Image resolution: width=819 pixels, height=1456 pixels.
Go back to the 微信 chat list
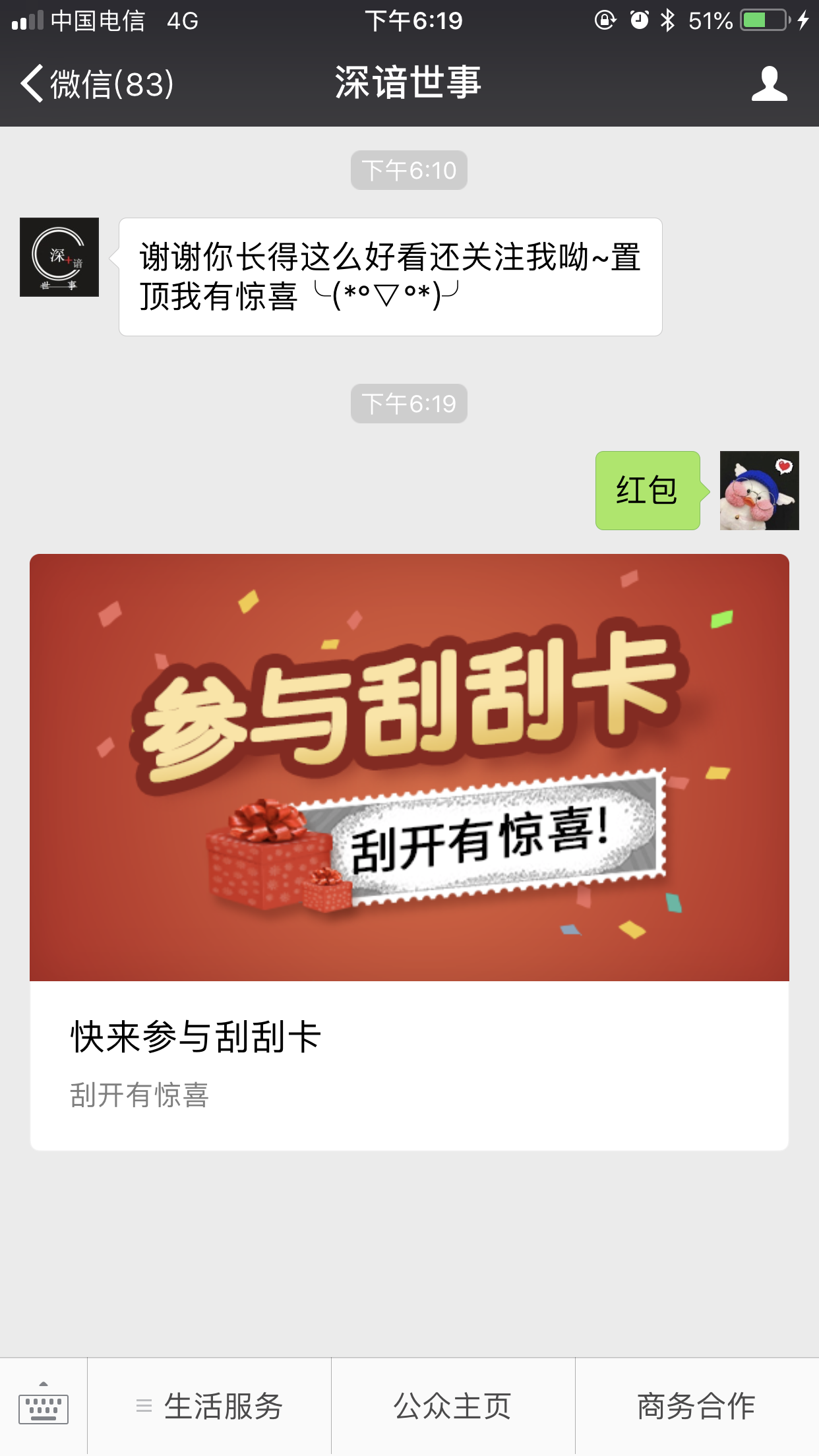click(97, 84)
